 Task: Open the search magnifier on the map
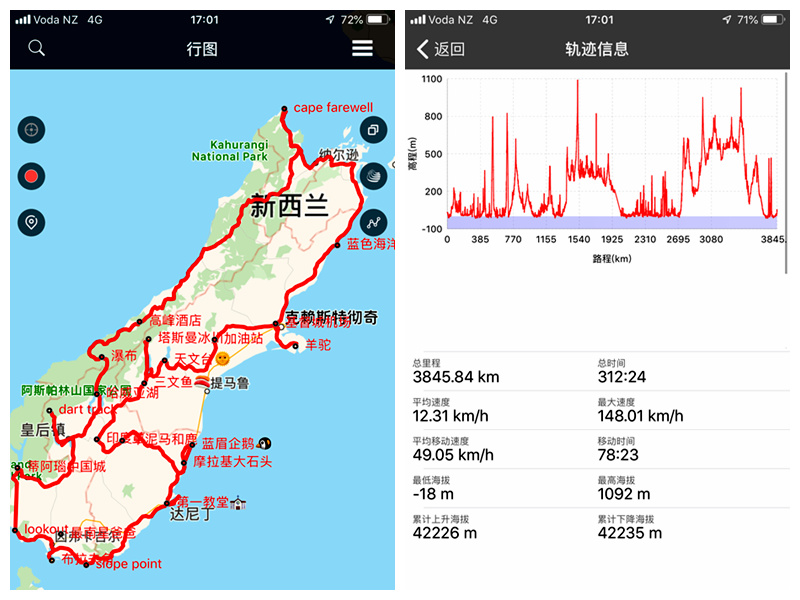click(x=36, y=48)
